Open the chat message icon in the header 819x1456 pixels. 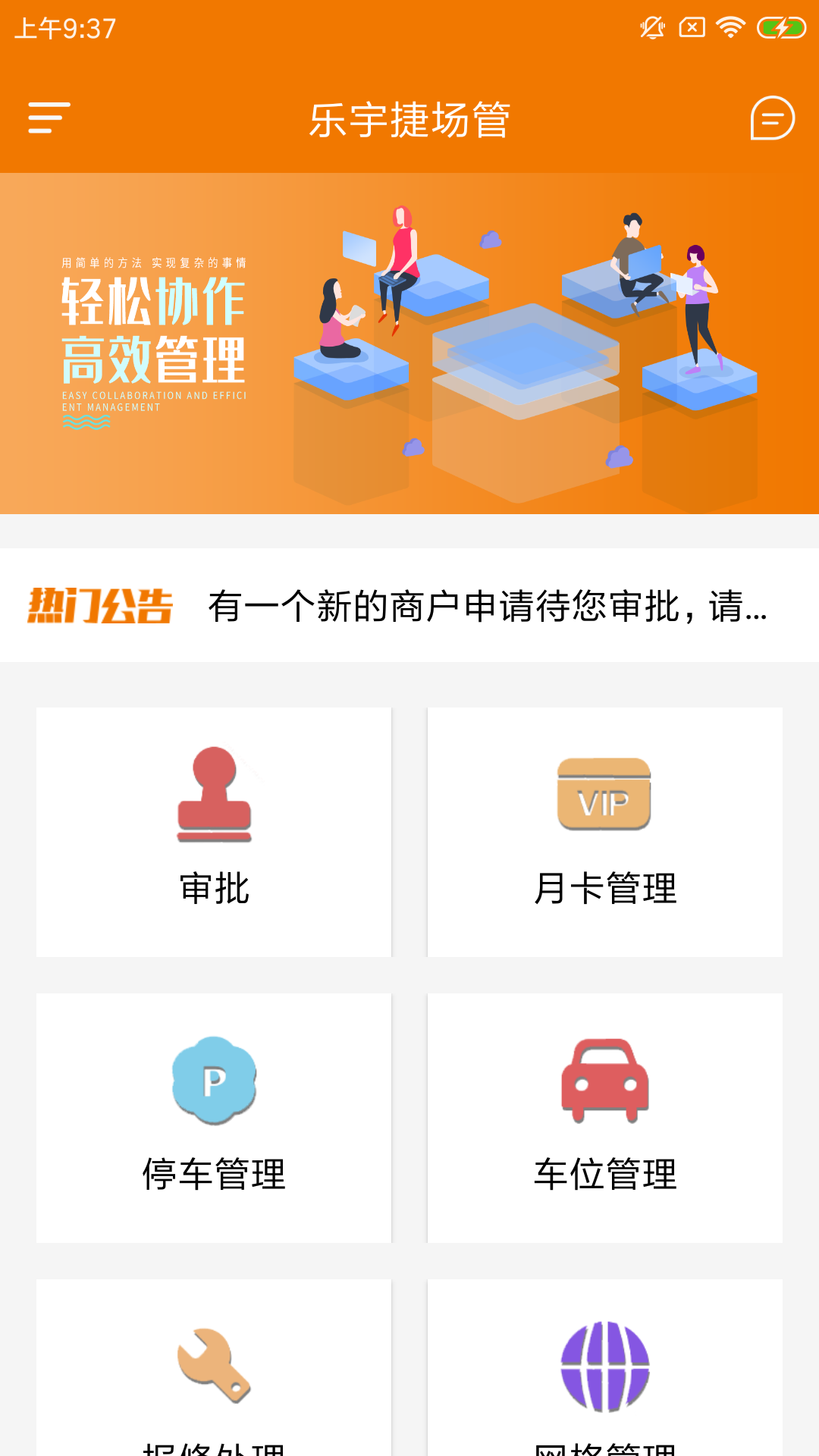coord(771,119)
